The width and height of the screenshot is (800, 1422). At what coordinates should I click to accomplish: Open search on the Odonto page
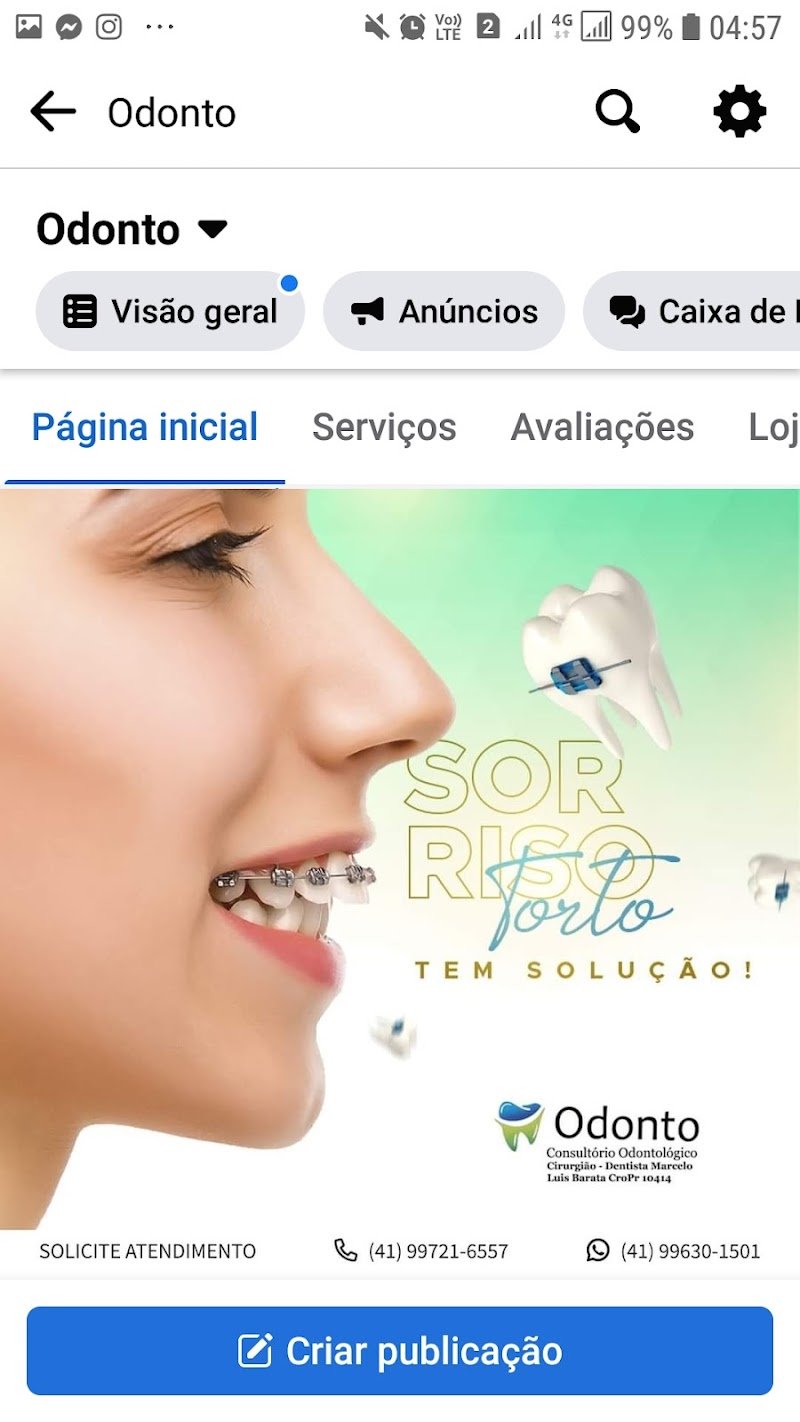coord(618,112)
